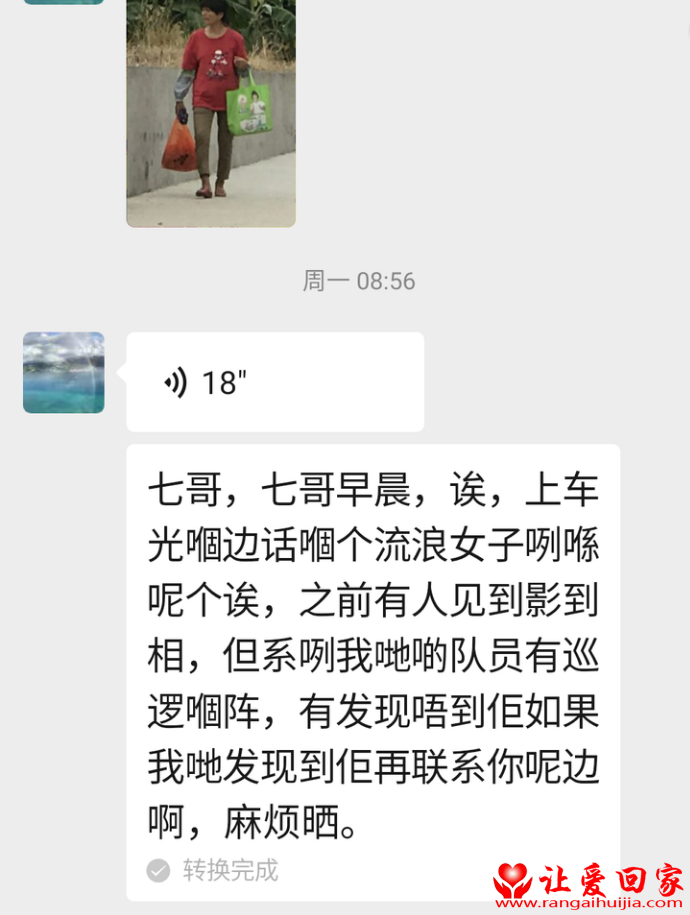Open the photo of the woman in red
Viewport: 690px width, 915px height.
pos(210,110)
